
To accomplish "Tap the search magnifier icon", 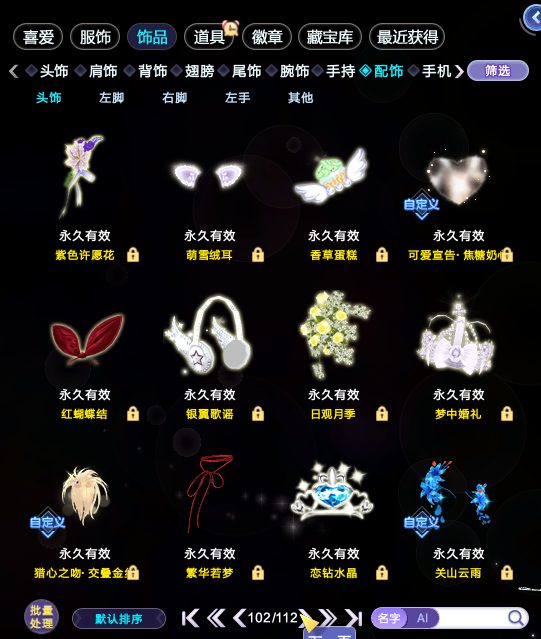I will [x=516, y=618].
